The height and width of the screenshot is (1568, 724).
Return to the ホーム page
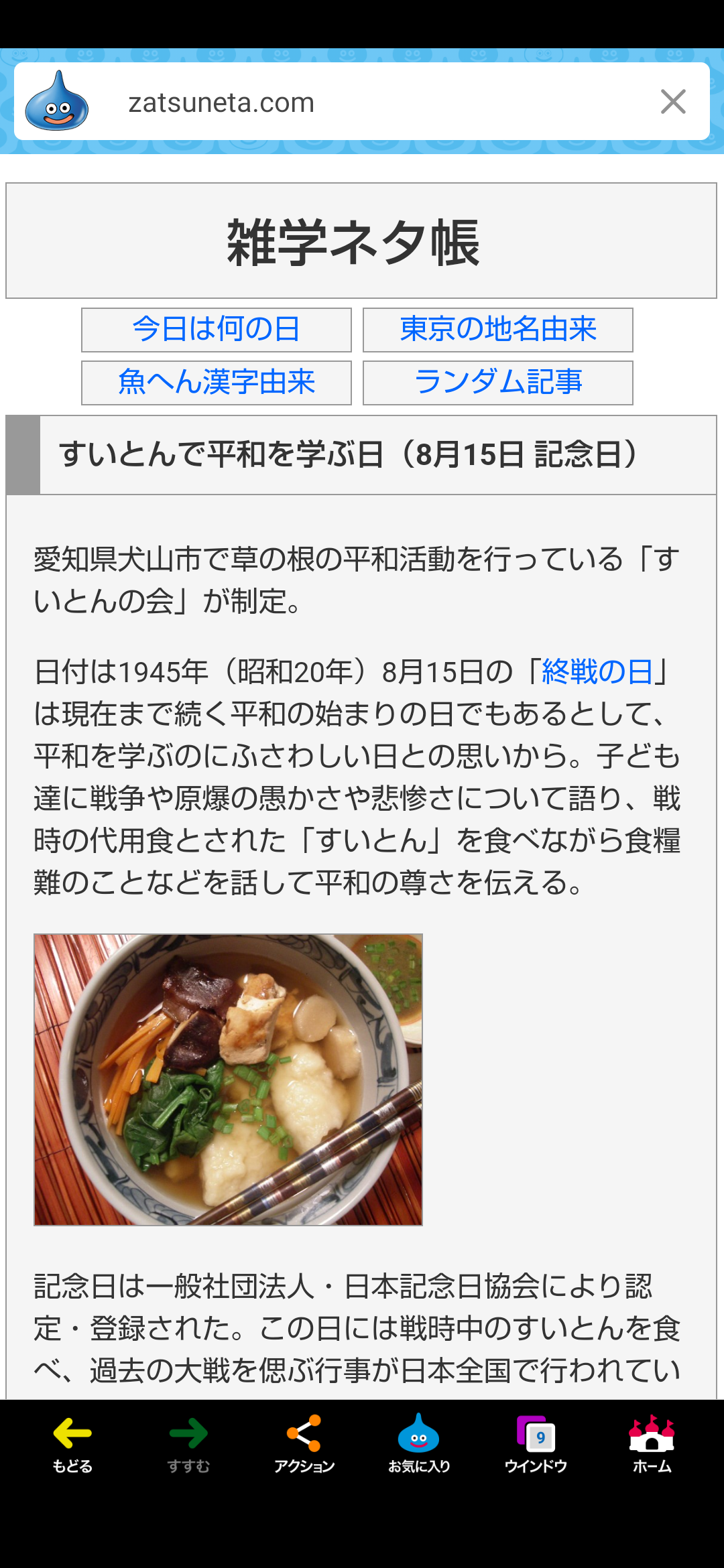(652, 1445)
